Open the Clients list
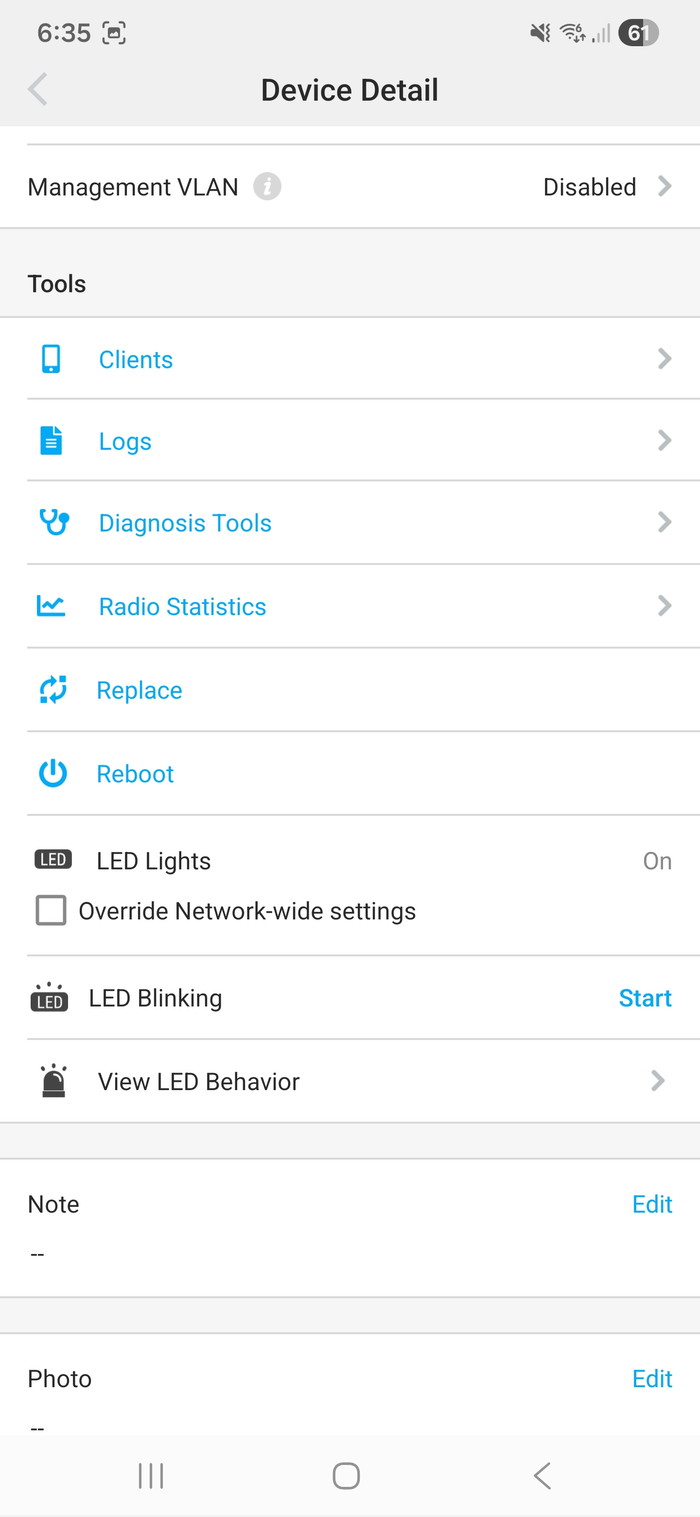The image size is (700, 1517). click(x=136, y=360)
